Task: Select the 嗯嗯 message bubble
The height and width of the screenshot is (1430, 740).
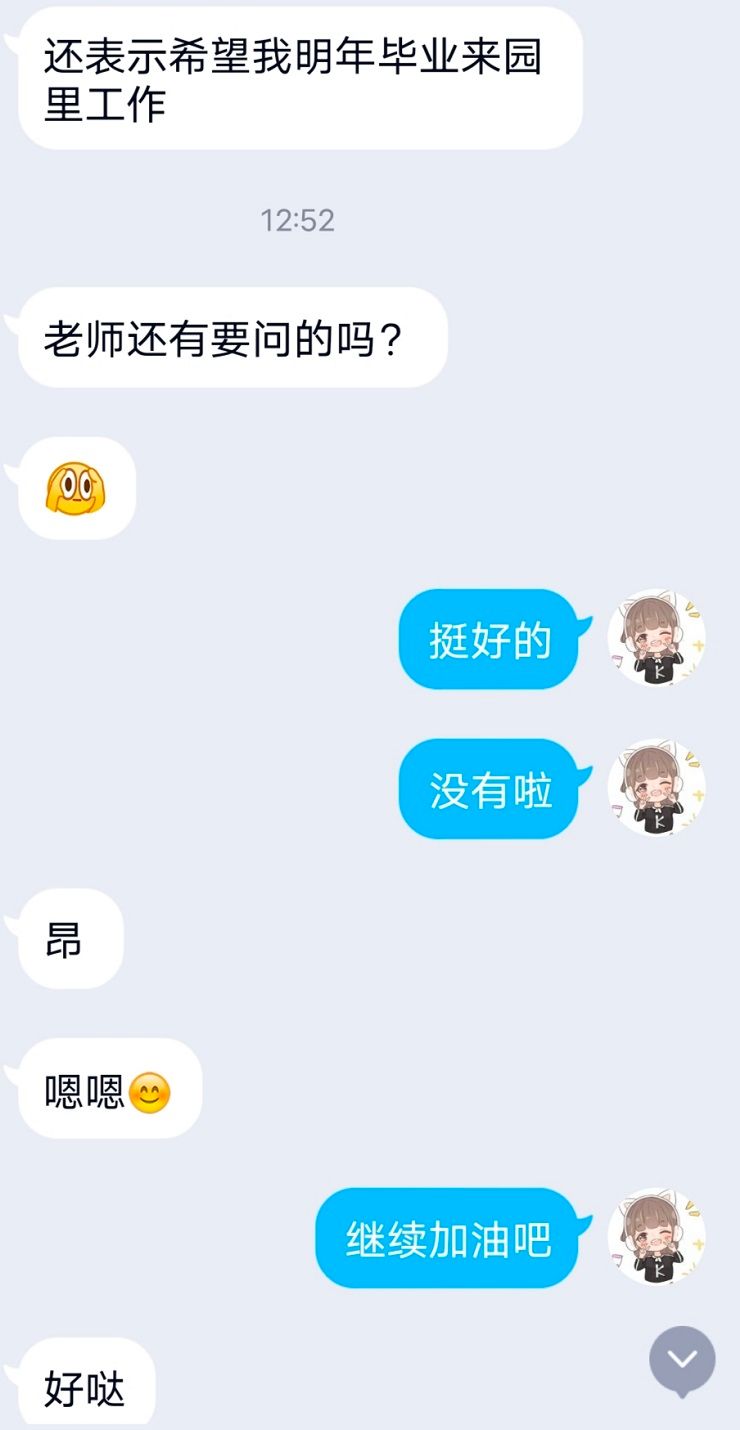Action: [x=108, y=1090]
